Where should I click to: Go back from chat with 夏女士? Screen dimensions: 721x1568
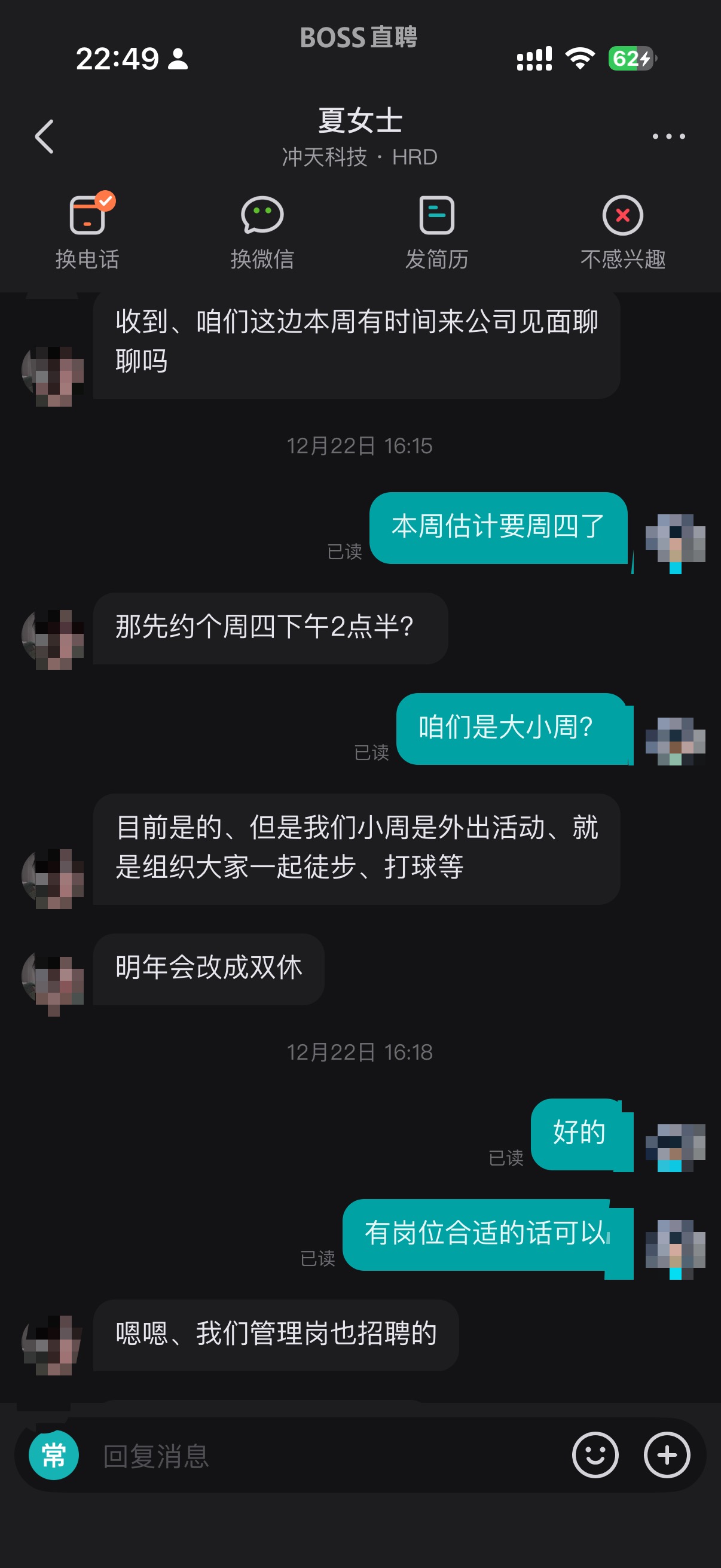(44, 136)
